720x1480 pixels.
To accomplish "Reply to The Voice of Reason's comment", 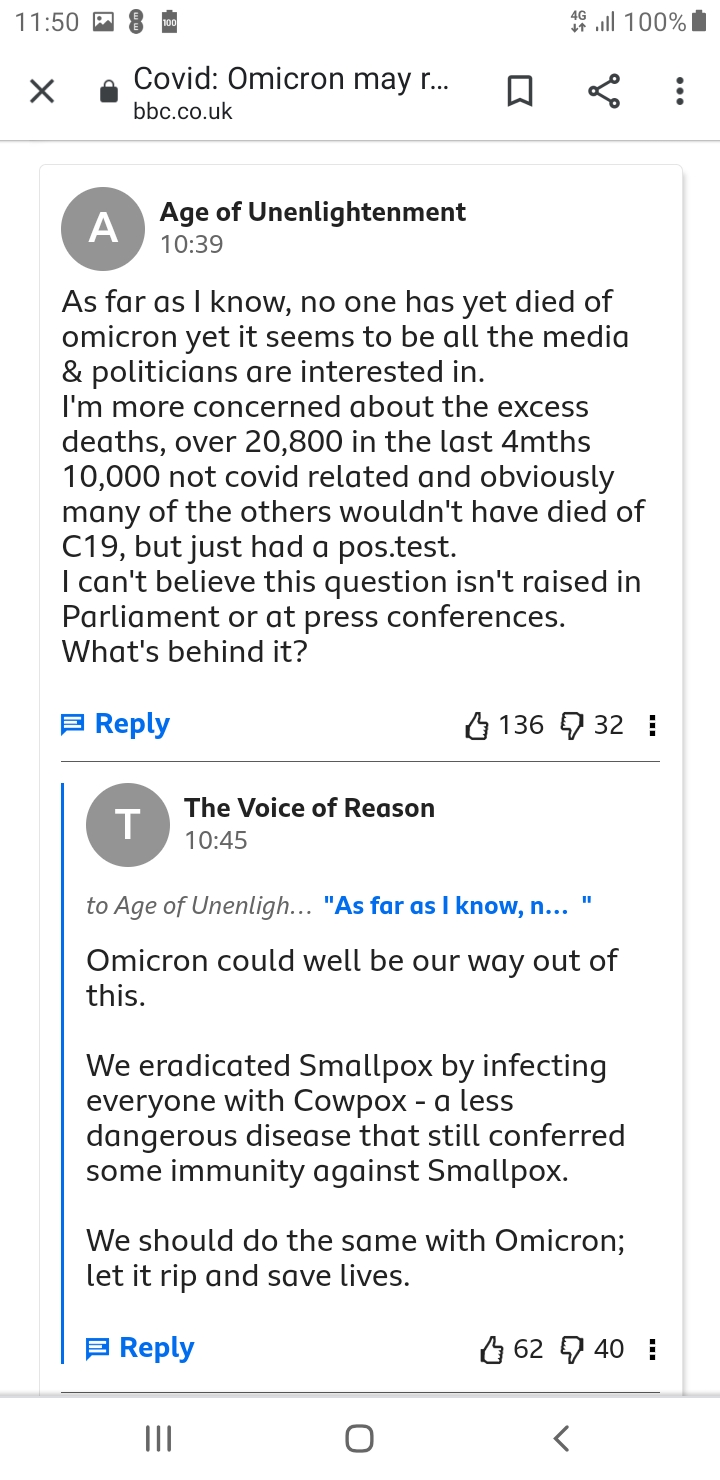I will point(140,1348).
